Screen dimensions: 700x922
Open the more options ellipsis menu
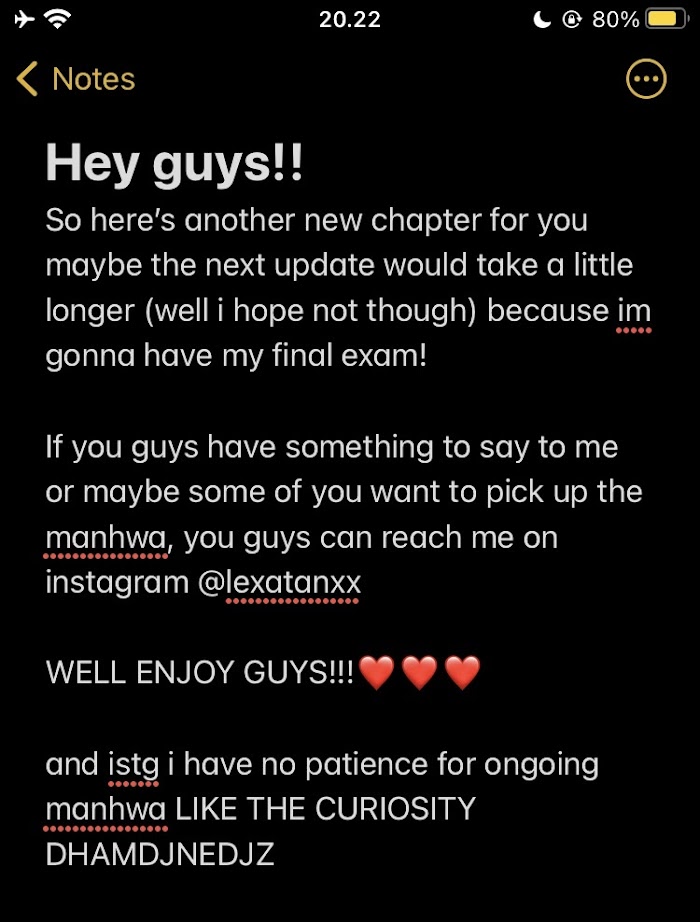(x=645, y=79)
